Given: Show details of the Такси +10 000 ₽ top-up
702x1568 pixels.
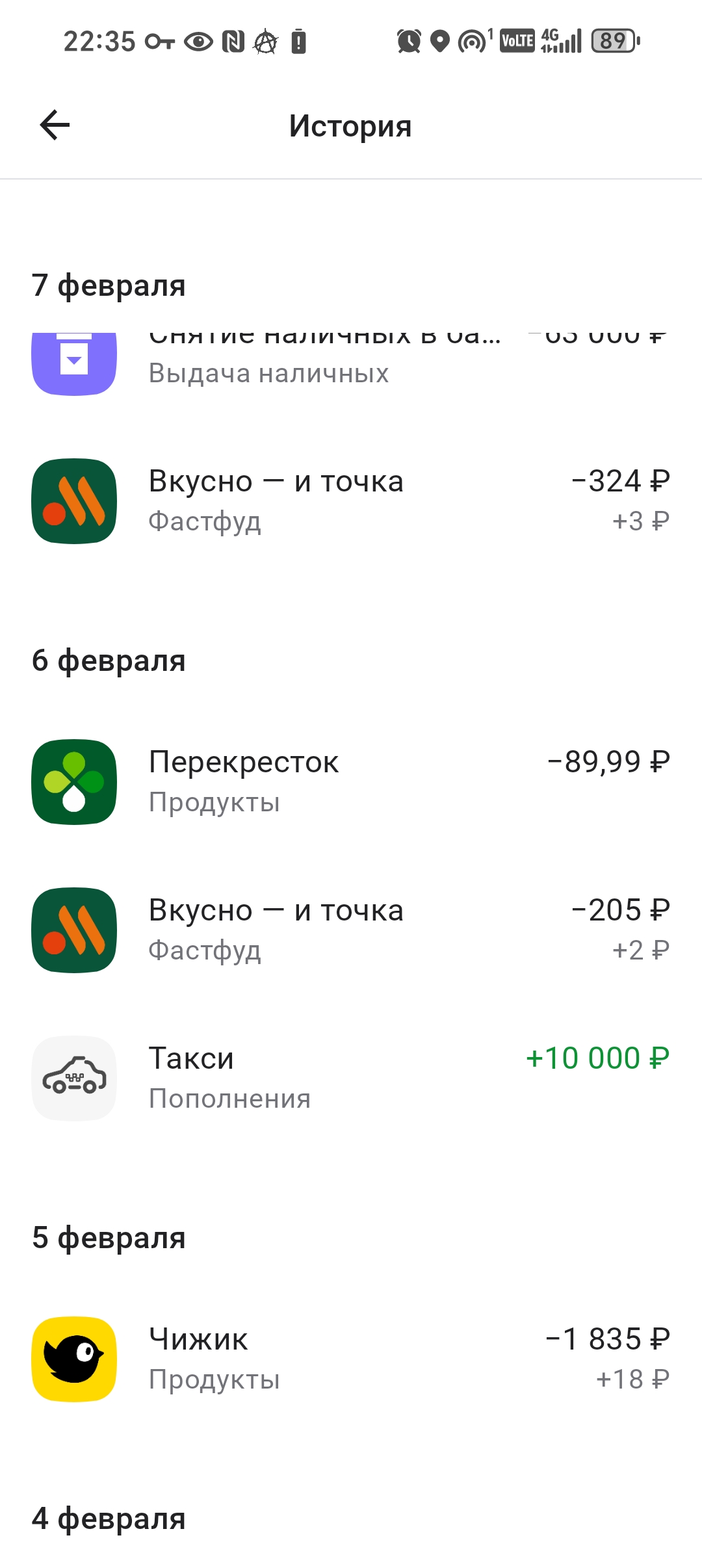Looking at the screenshot, I should (x=350, y=1078).
